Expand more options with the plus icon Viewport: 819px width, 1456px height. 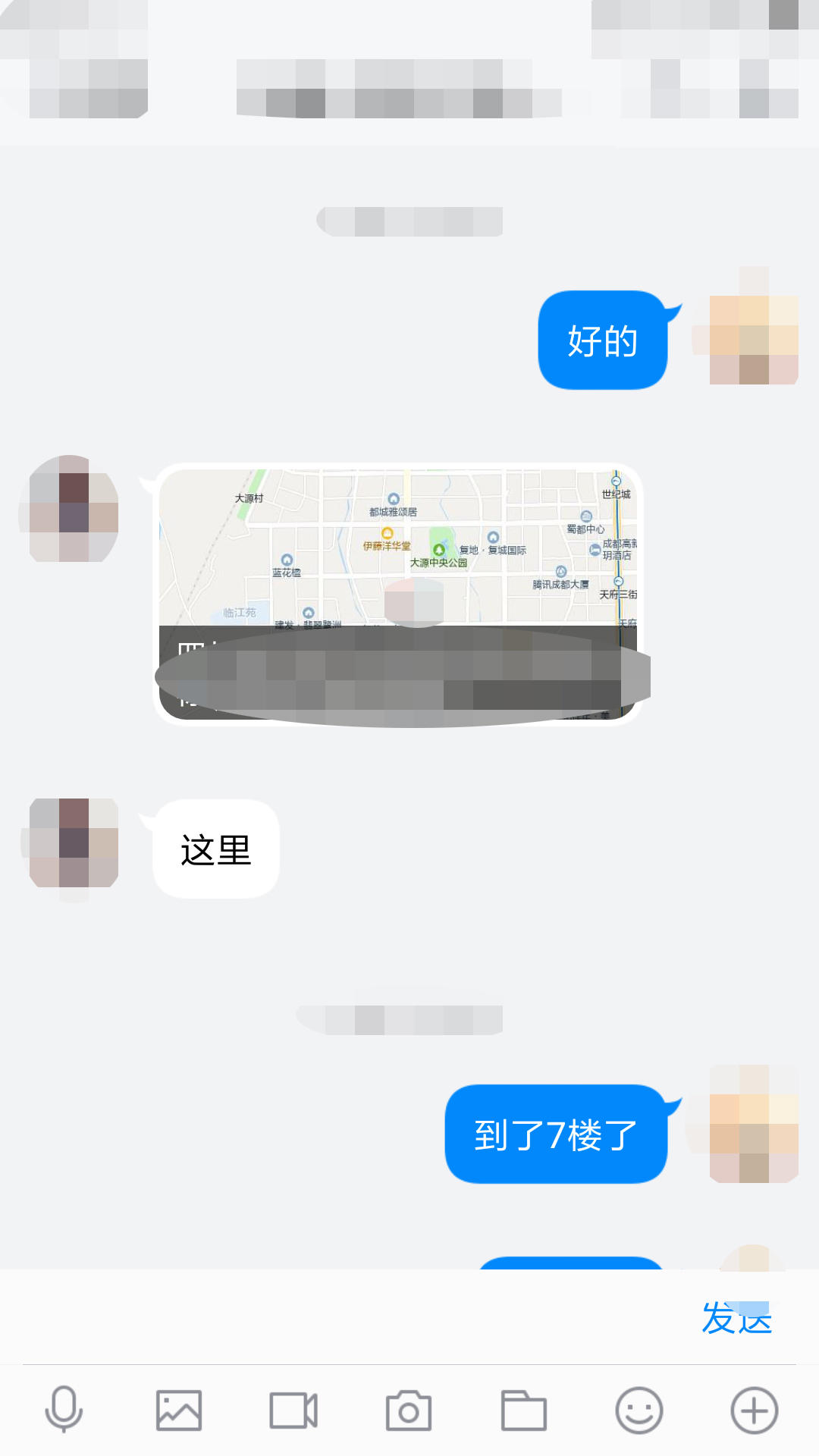click(x=755, y=1410)
